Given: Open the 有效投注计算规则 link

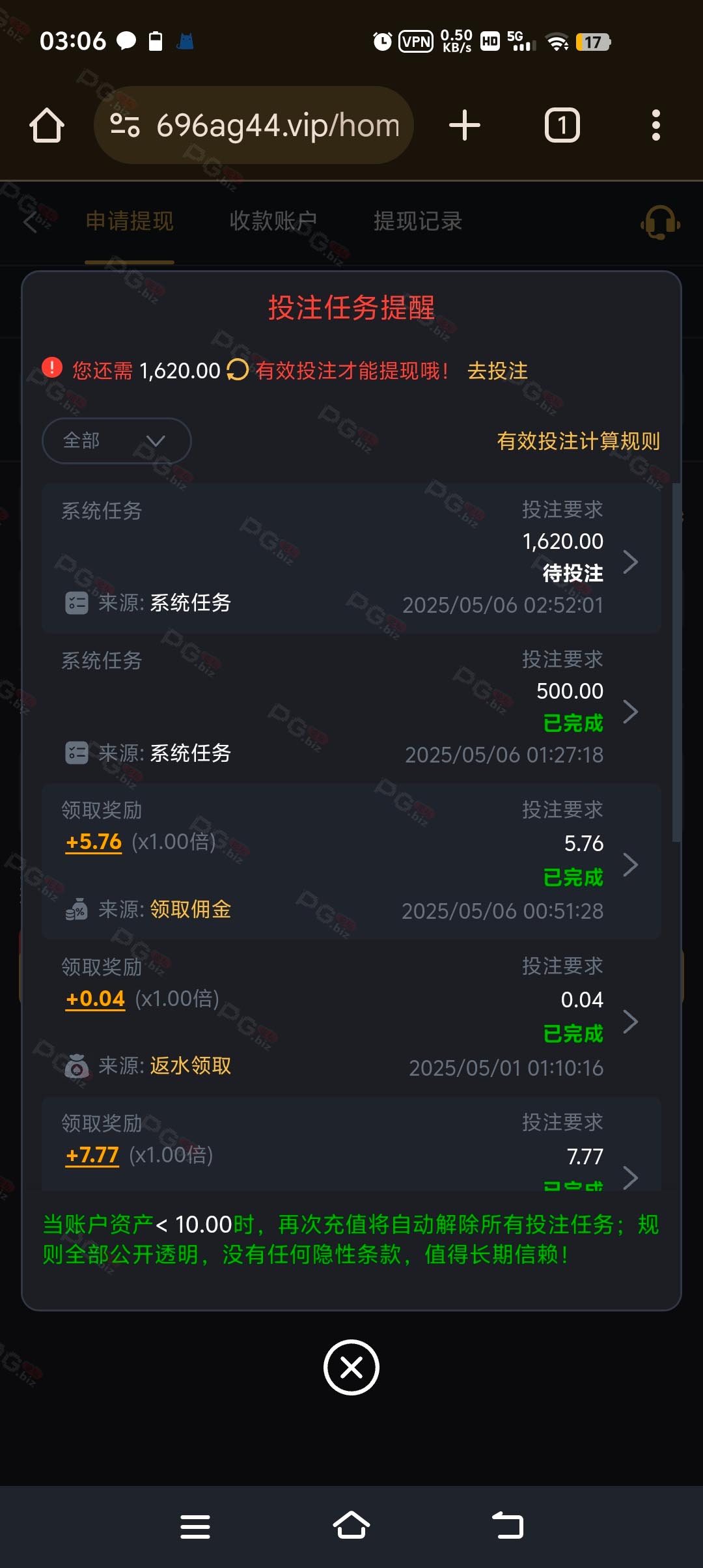Looking at the screenshot, I should tap(578, 441).
